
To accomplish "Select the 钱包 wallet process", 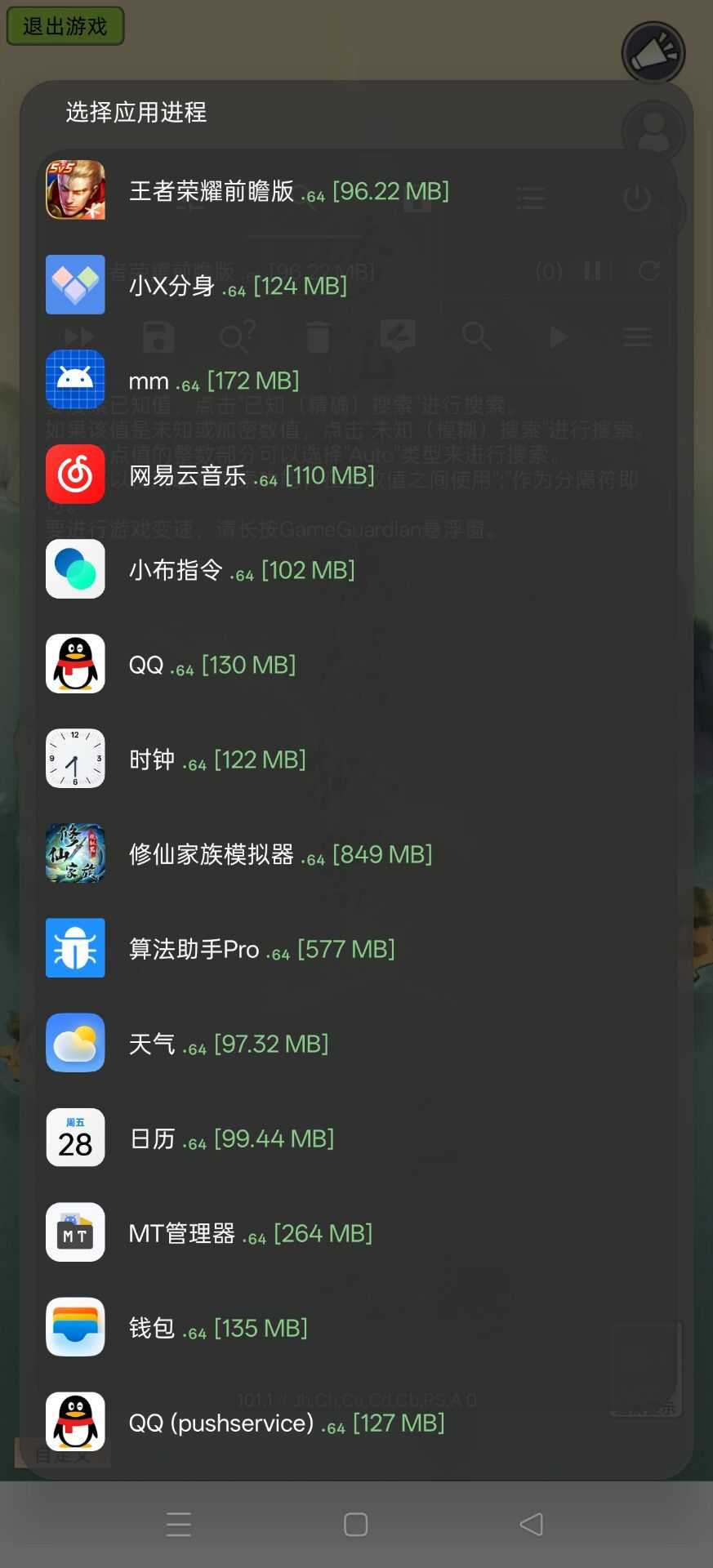I will [x=75, y=1327].
